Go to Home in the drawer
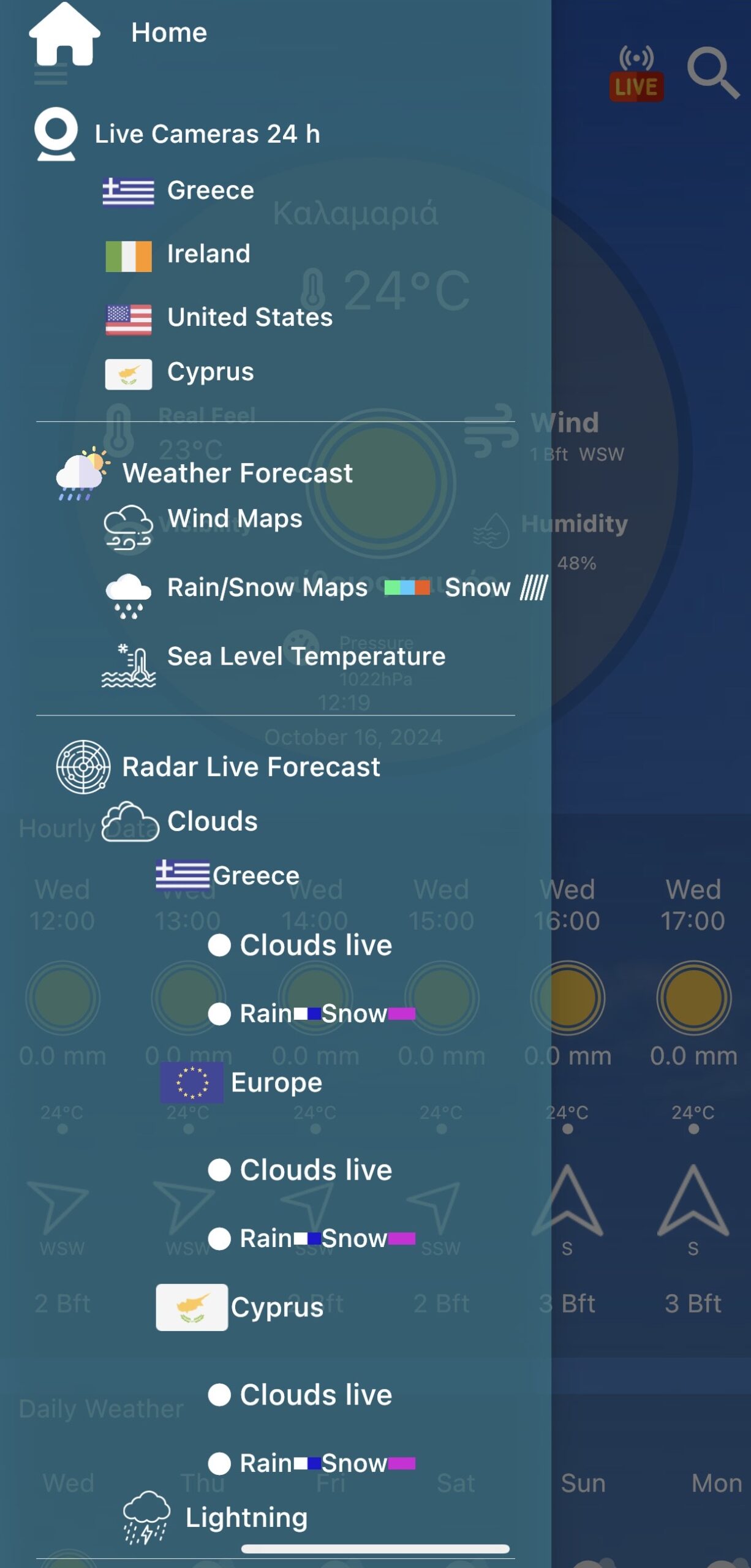 click(168, 33)
